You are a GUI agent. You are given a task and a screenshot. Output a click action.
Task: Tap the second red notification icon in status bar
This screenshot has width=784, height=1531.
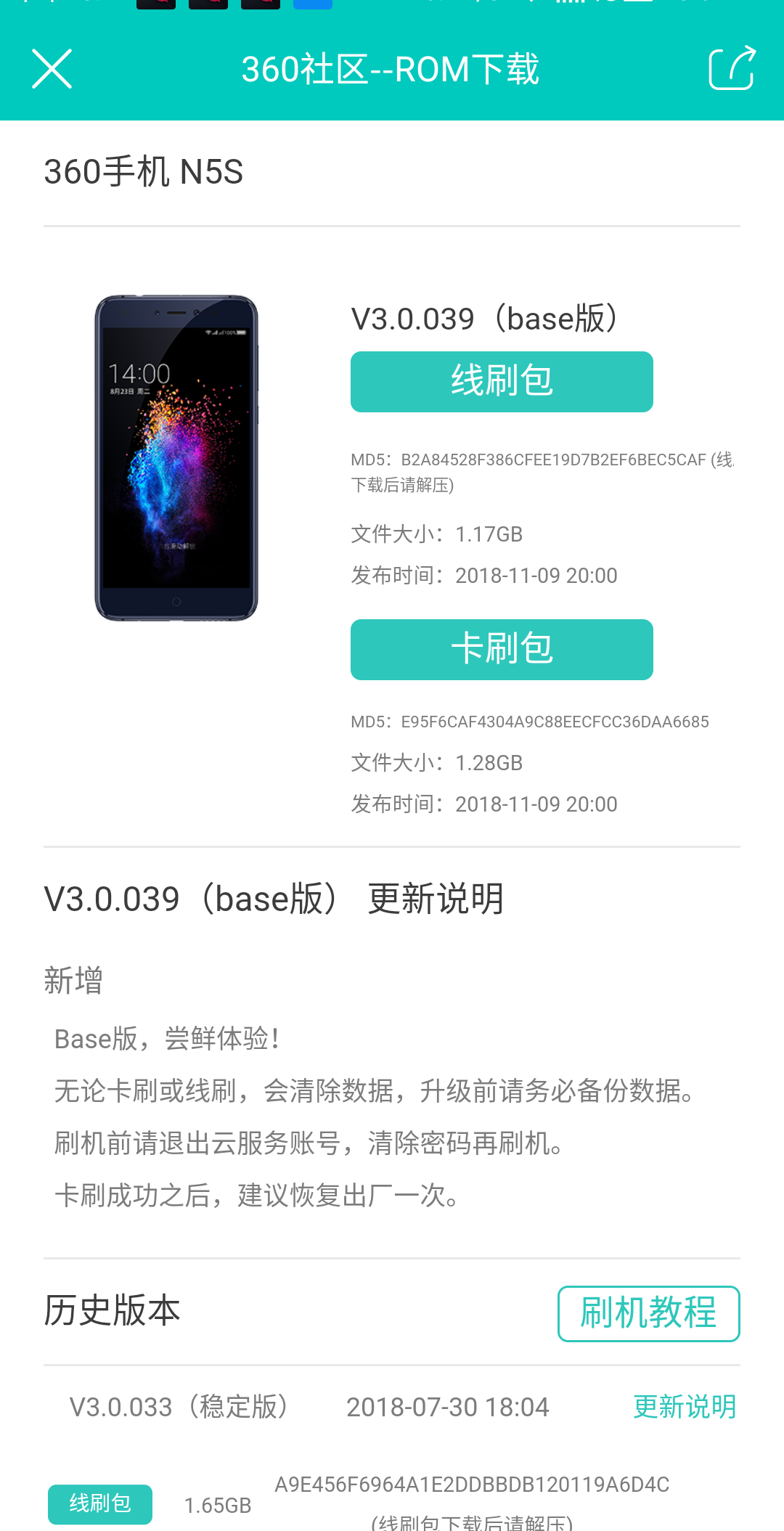click(210, 4)
